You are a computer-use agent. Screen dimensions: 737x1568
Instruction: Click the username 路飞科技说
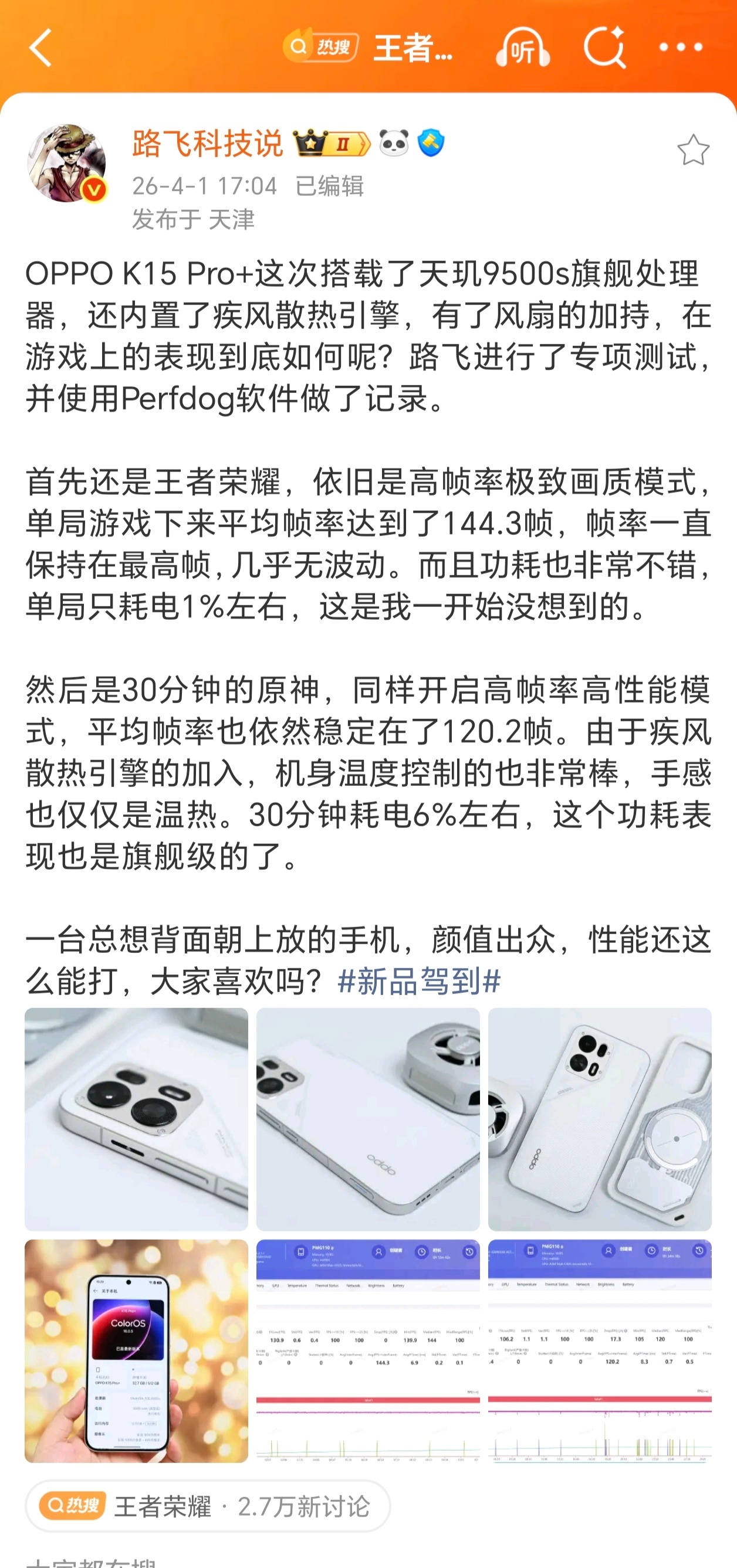point(209,142)
